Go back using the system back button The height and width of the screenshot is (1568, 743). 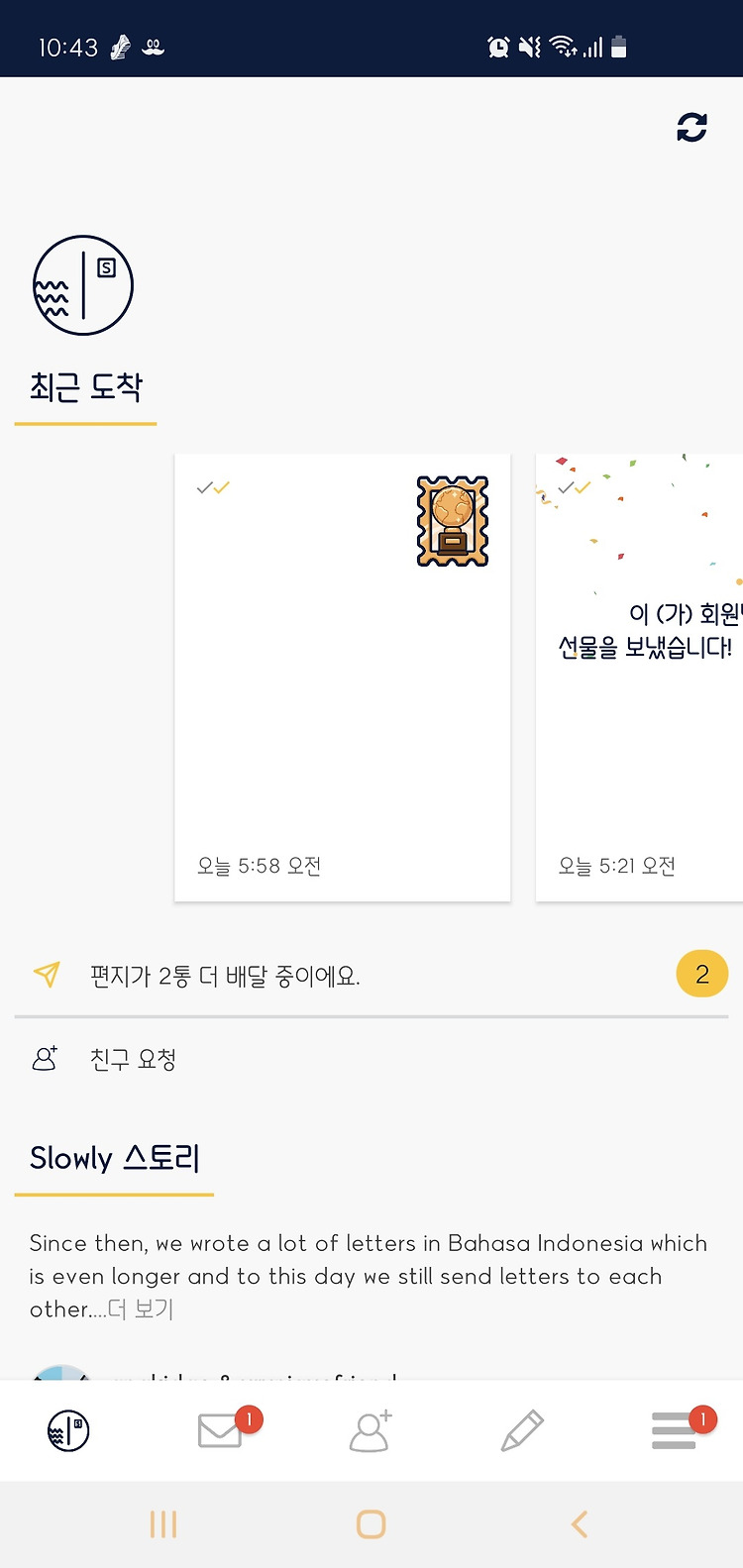click(580, 1524)
